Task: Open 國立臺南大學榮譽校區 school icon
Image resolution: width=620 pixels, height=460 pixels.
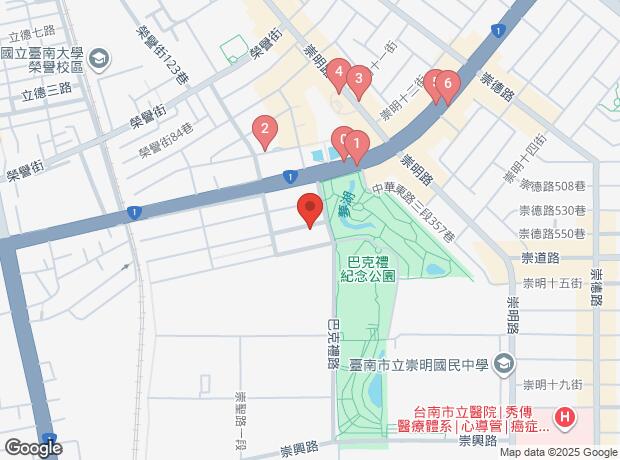Action: tap(98, 59)
